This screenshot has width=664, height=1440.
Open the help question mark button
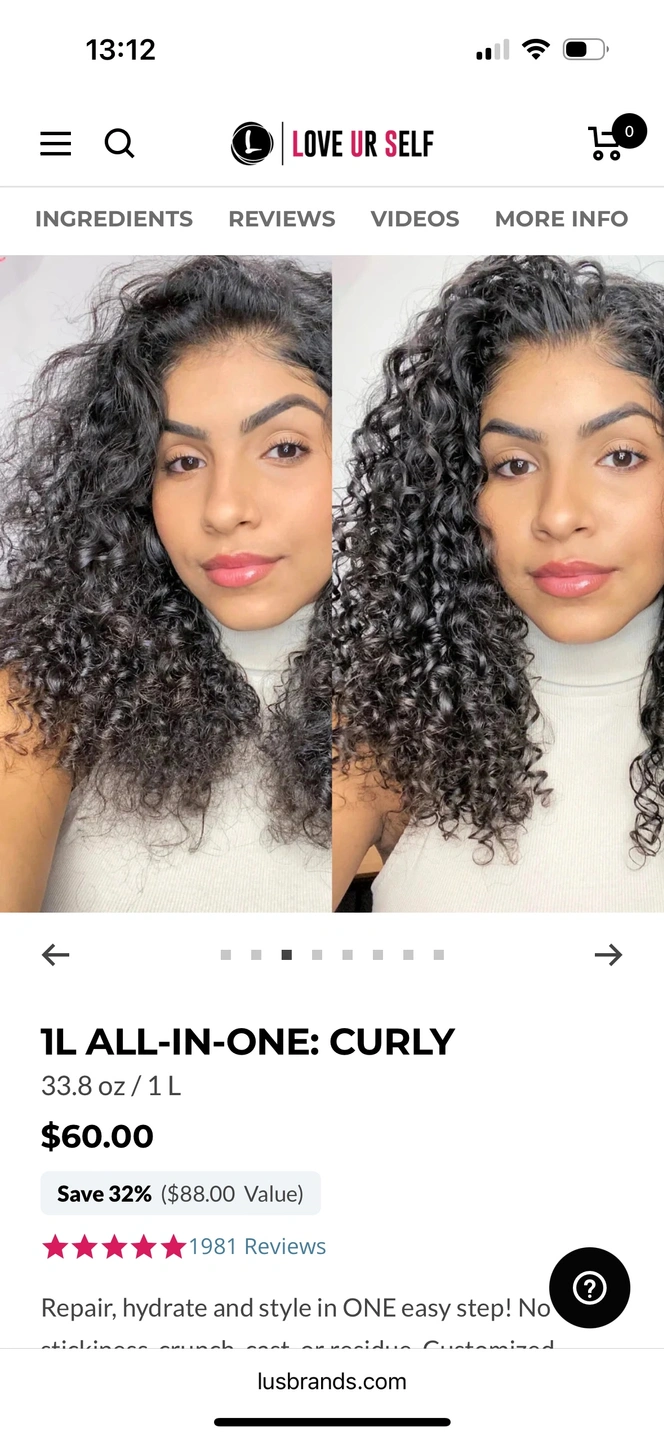pyautogui.click(x=590, y=1288)
